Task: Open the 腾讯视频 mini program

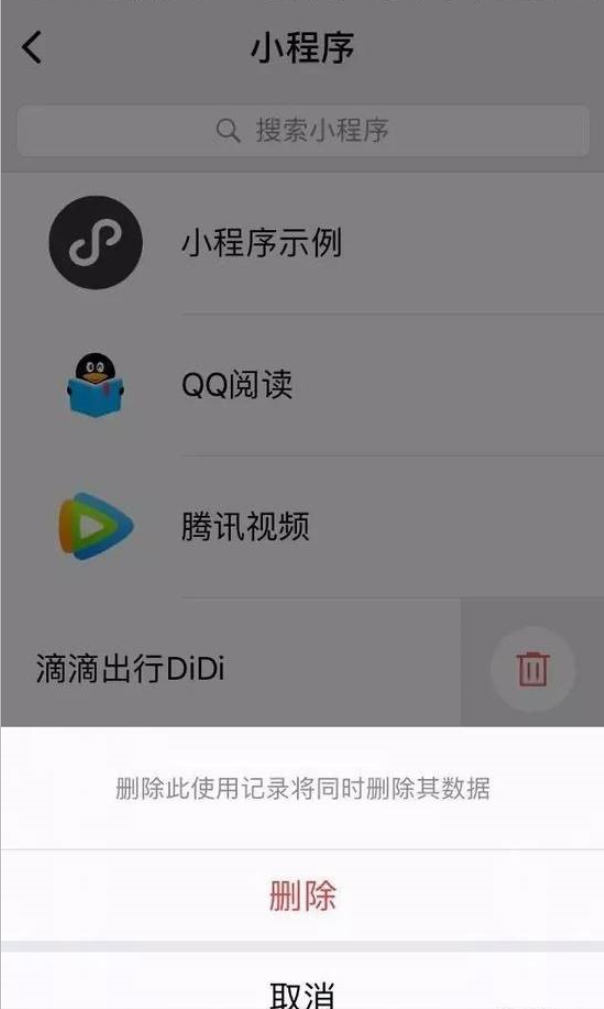Action: click(245, 526)
